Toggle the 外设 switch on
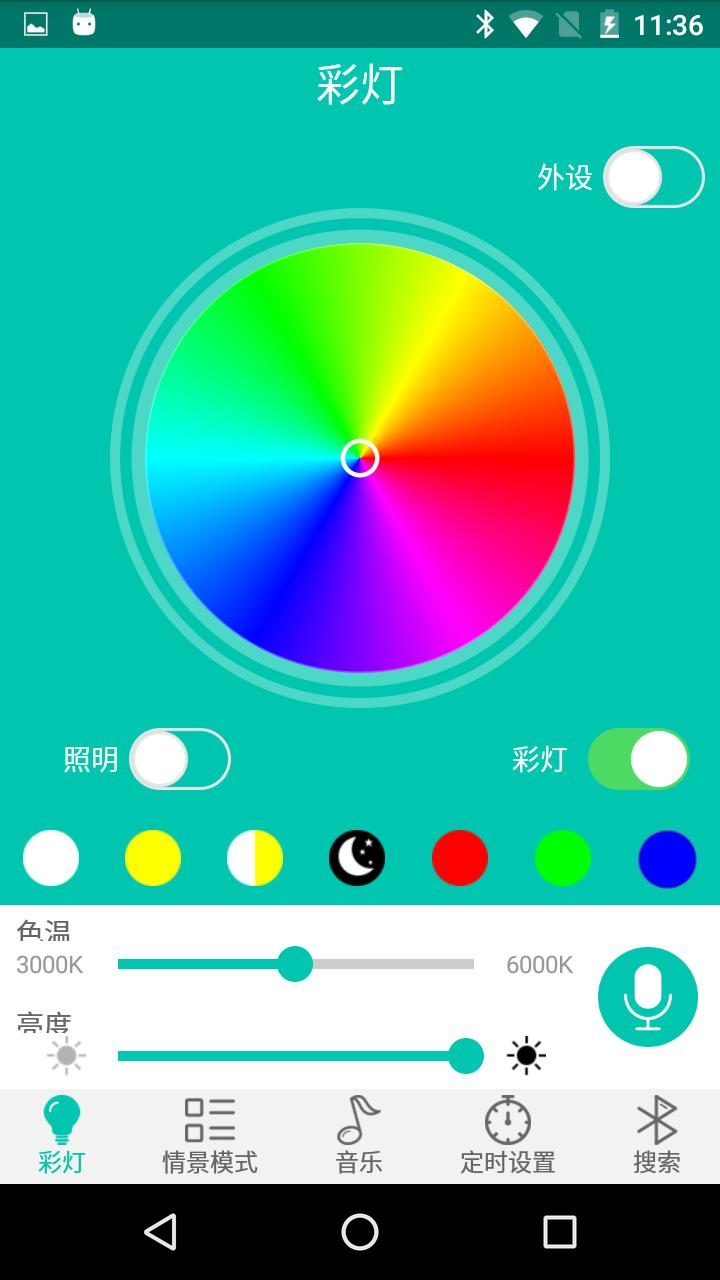 (x=654, y=177)
